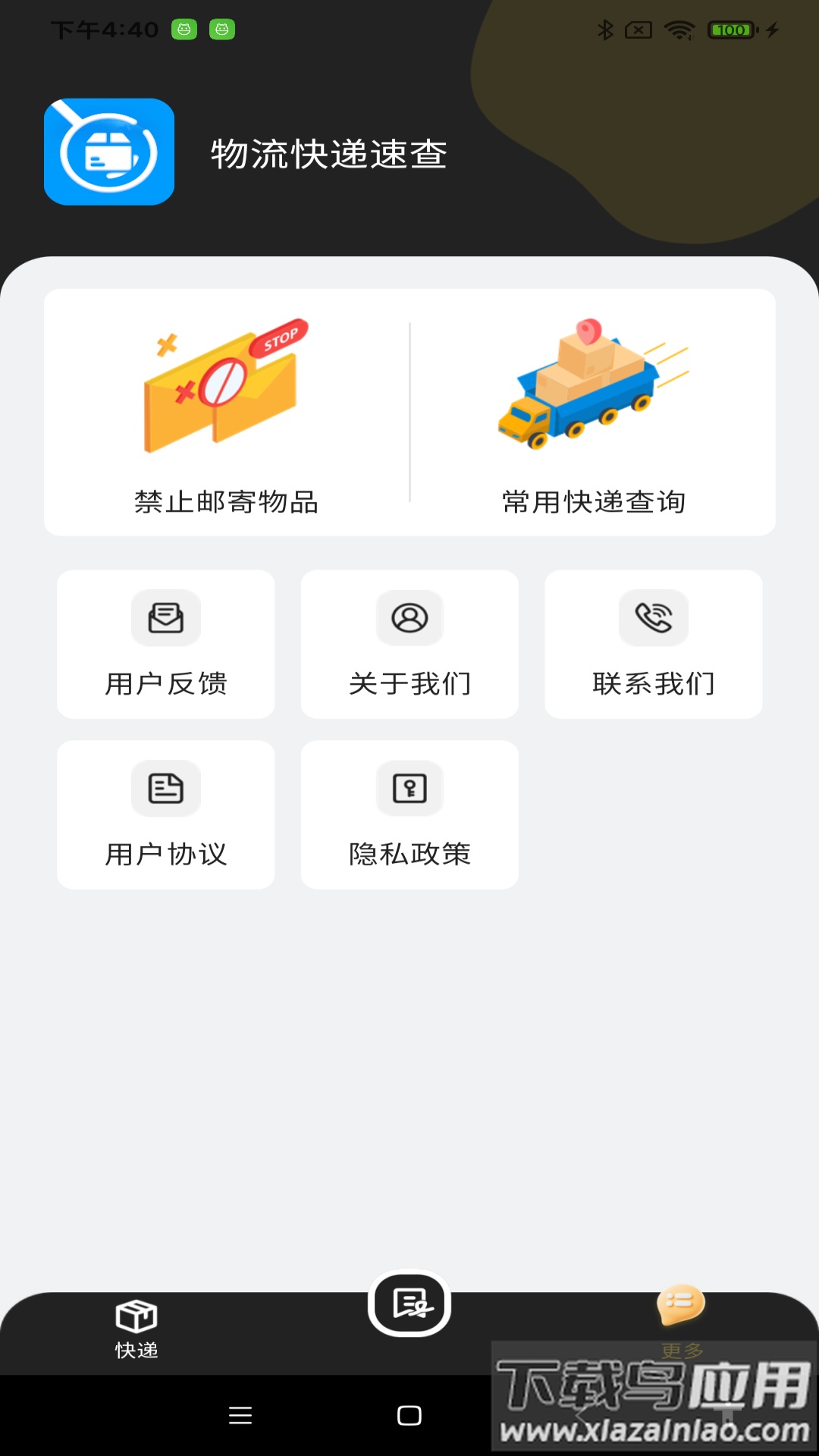The width and height of the screenshot is (819, 1456).
Task: Tap the 用户反馈 card
Action: tap(166, 645)
